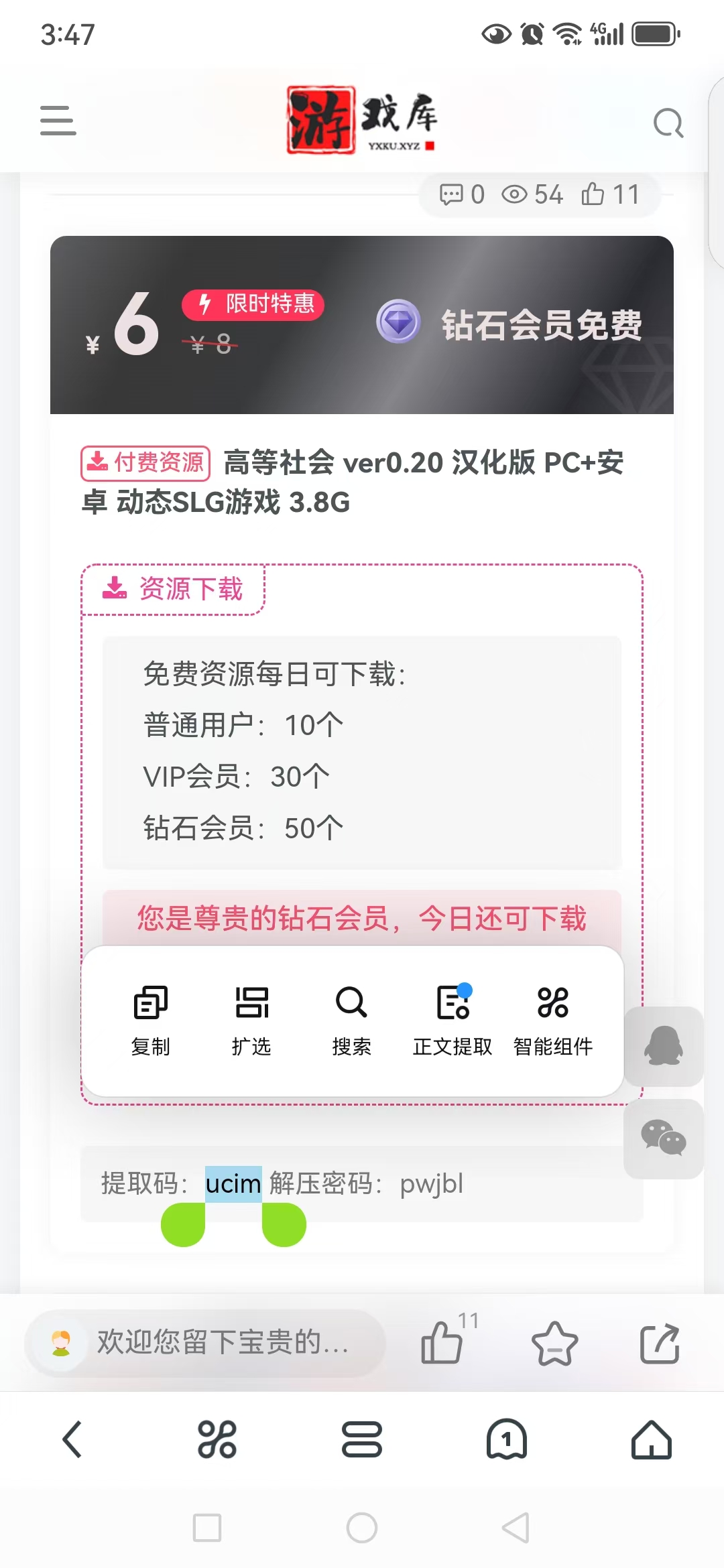Tap the Copy icon in the selection popup
The width and height of the screenshot is (724, 1568).
click(x=149, y=1004)
